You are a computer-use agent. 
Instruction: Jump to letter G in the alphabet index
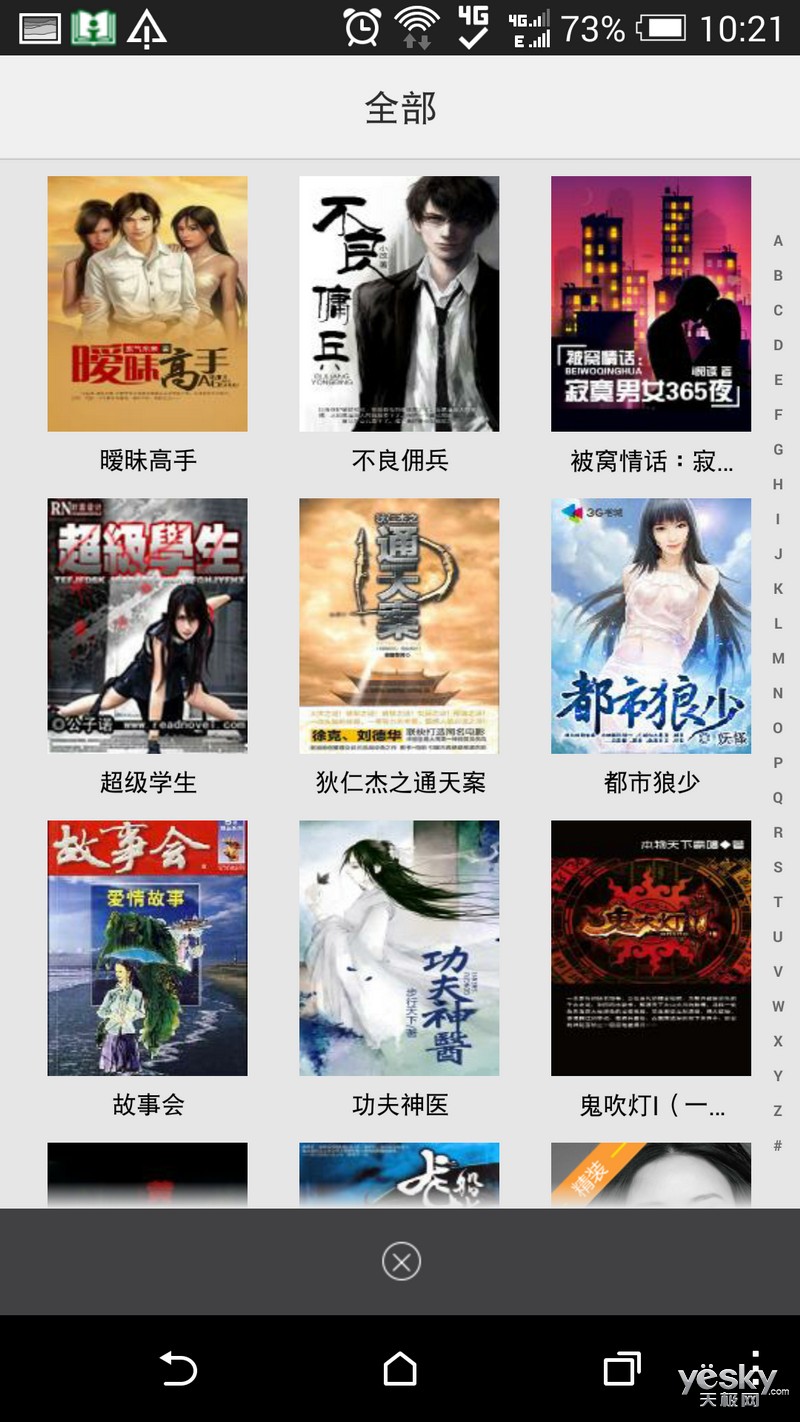pyautogui.click(x=778, y=449)
